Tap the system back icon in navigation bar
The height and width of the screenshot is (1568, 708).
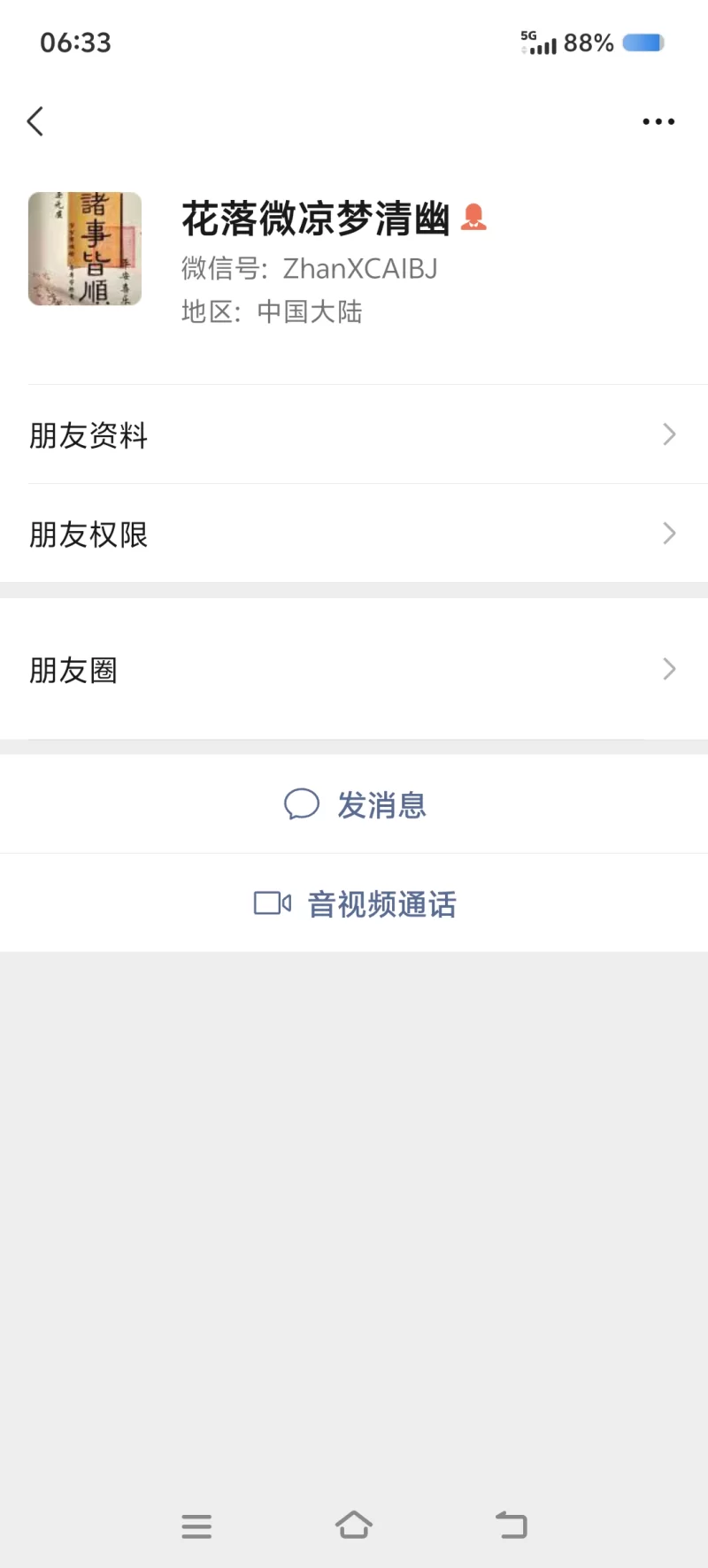pyautogui.click(x=512, y=1526)
